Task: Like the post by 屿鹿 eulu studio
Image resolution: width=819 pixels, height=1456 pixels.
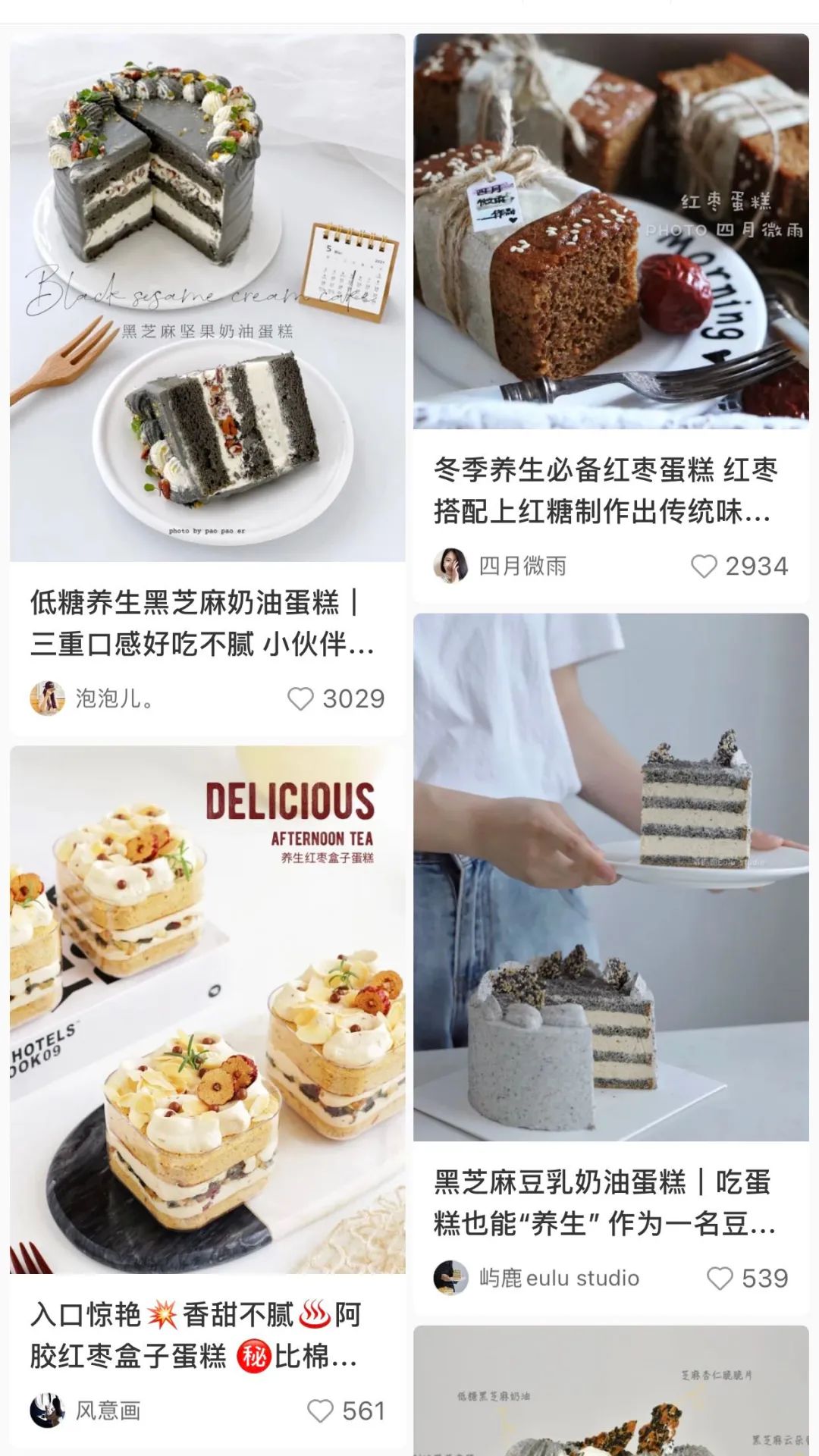Action: tap(720, 1278)
